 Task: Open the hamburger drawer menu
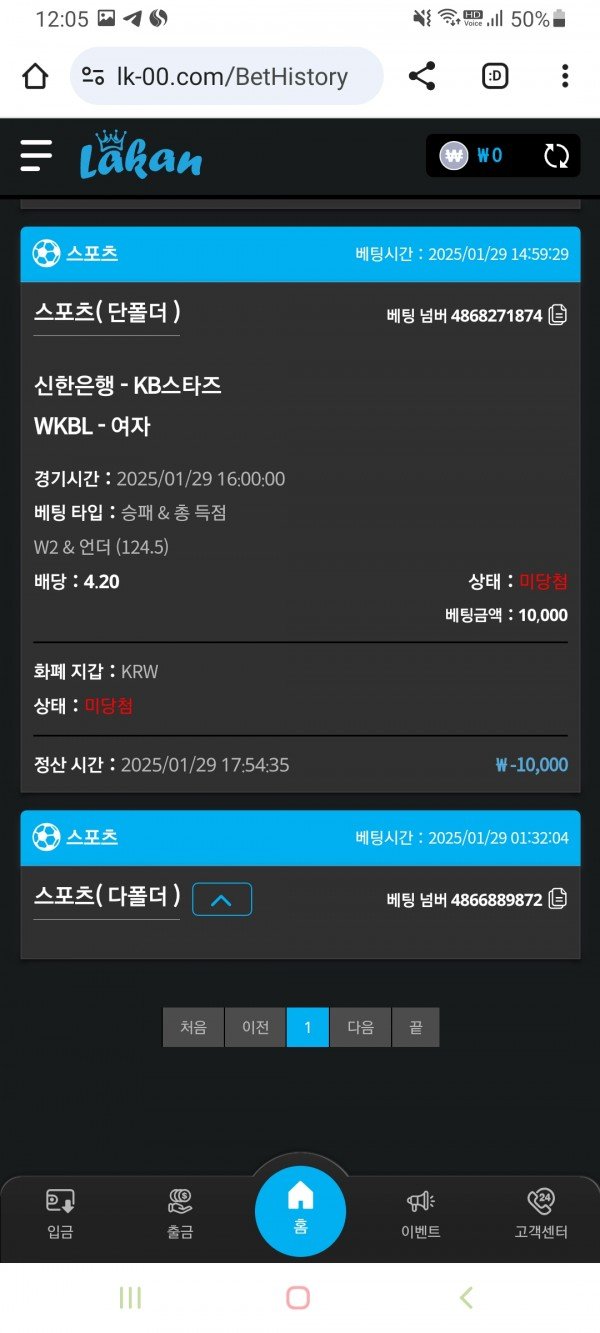coord(36,155)
